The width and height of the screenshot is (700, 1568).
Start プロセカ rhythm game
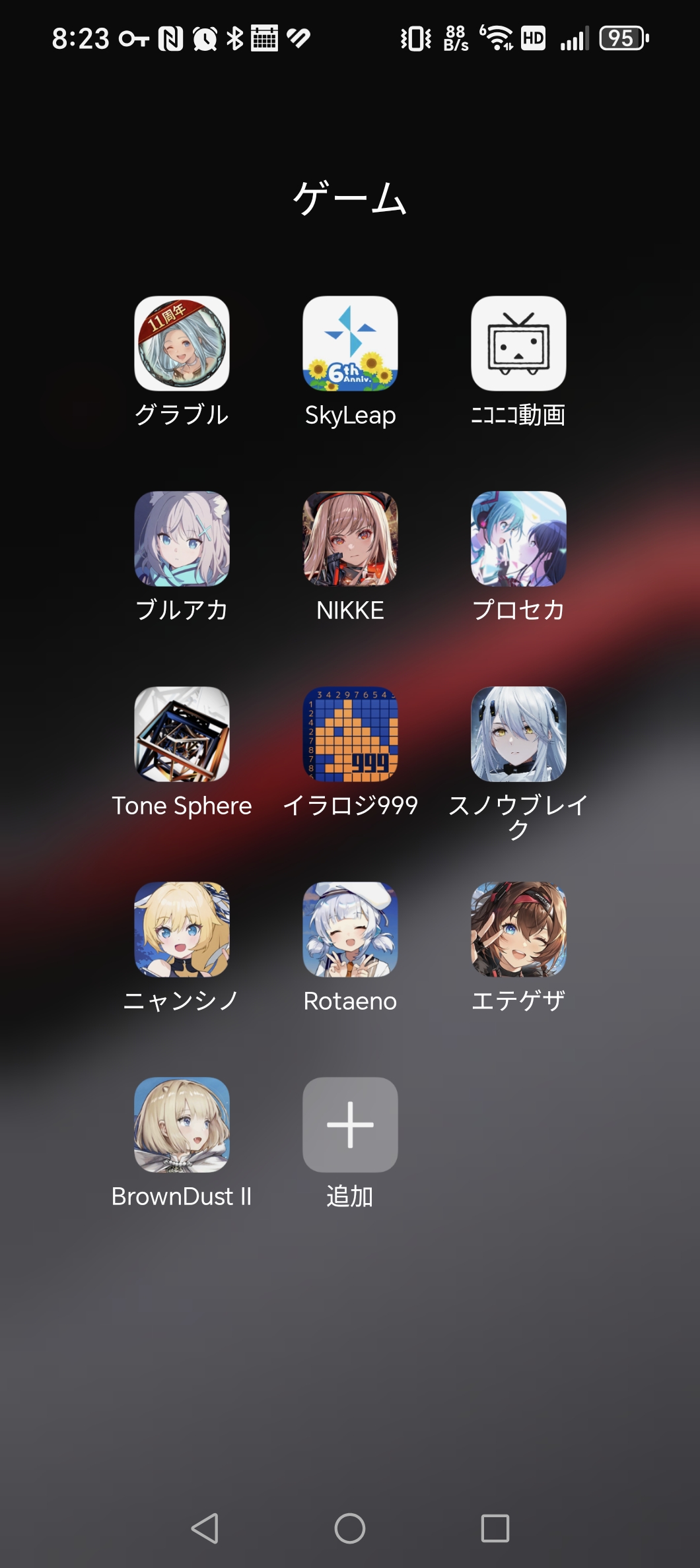click(x=518, y=539)
